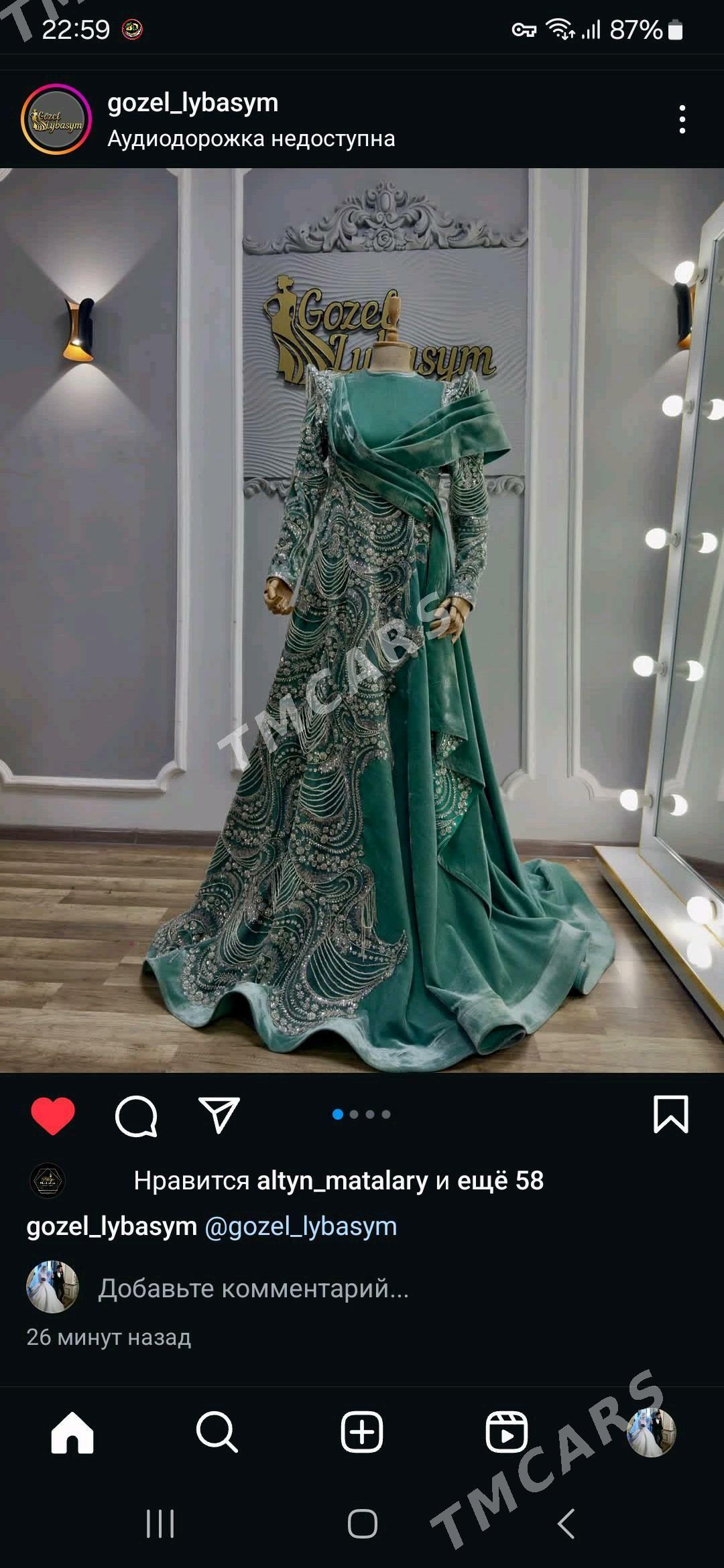Share the post via paper plane icon

tap(219, 1115)
